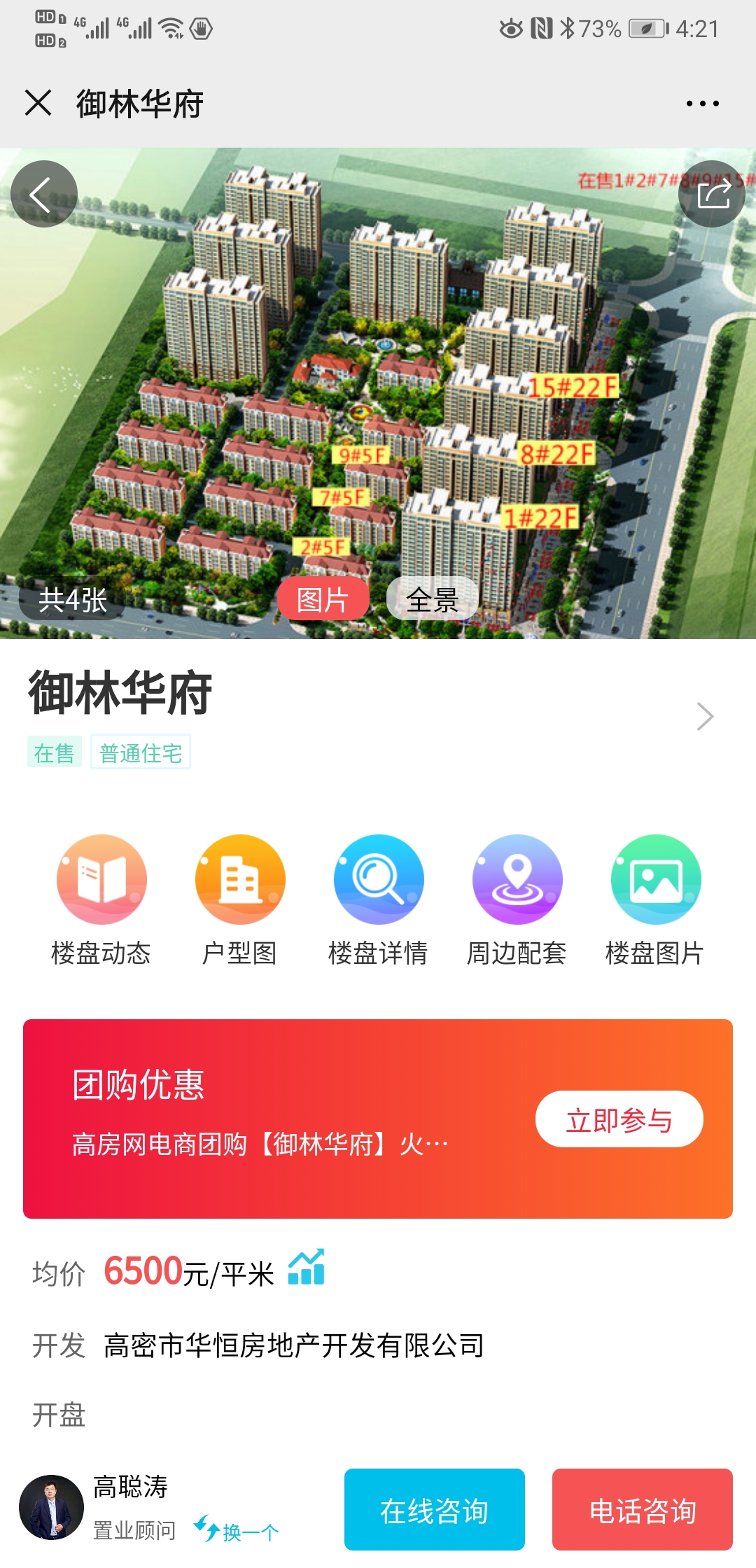Open 楼盘动态

coord(101,901)
